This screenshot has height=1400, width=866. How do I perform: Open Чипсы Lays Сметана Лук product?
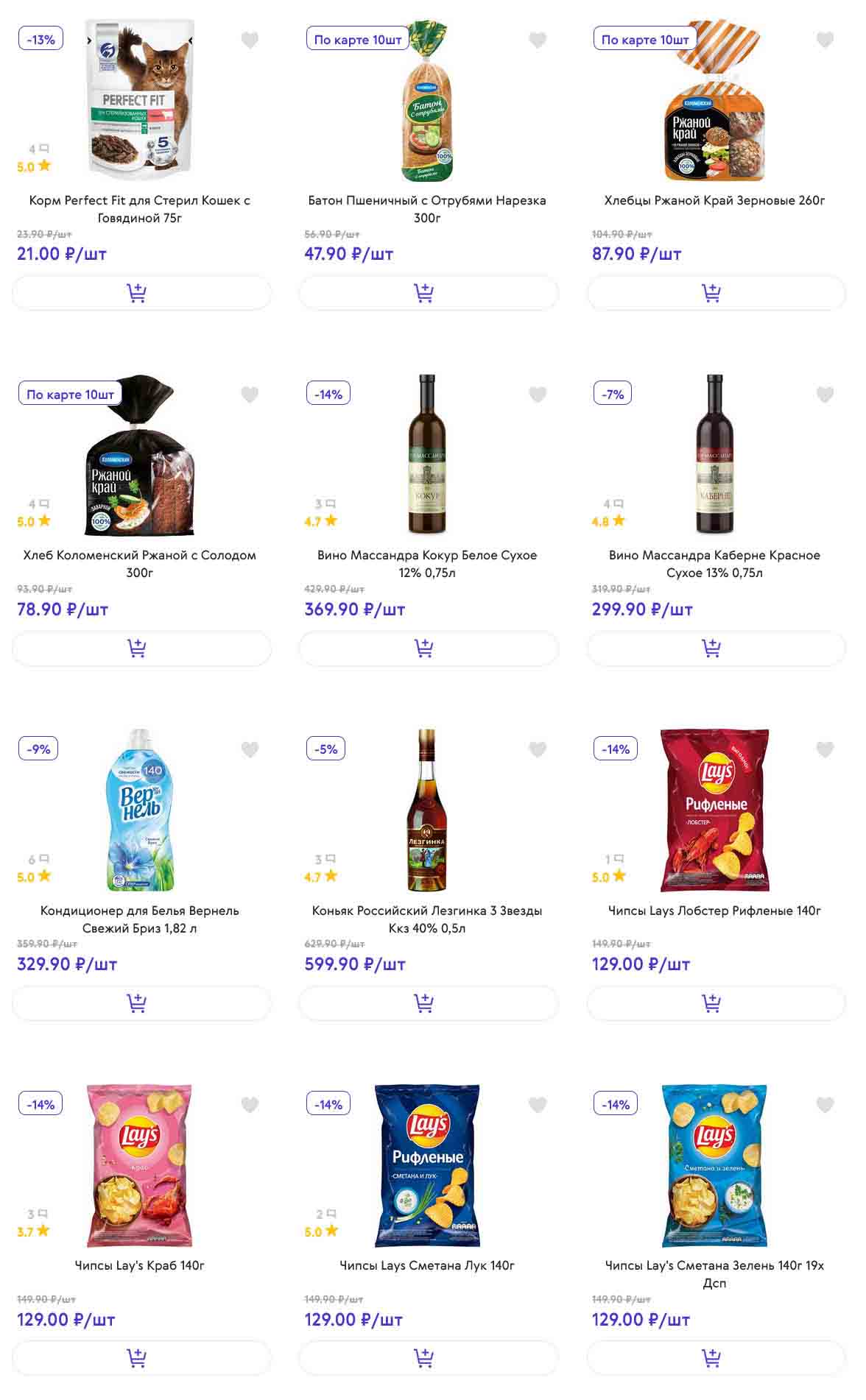click(427, 1265)
